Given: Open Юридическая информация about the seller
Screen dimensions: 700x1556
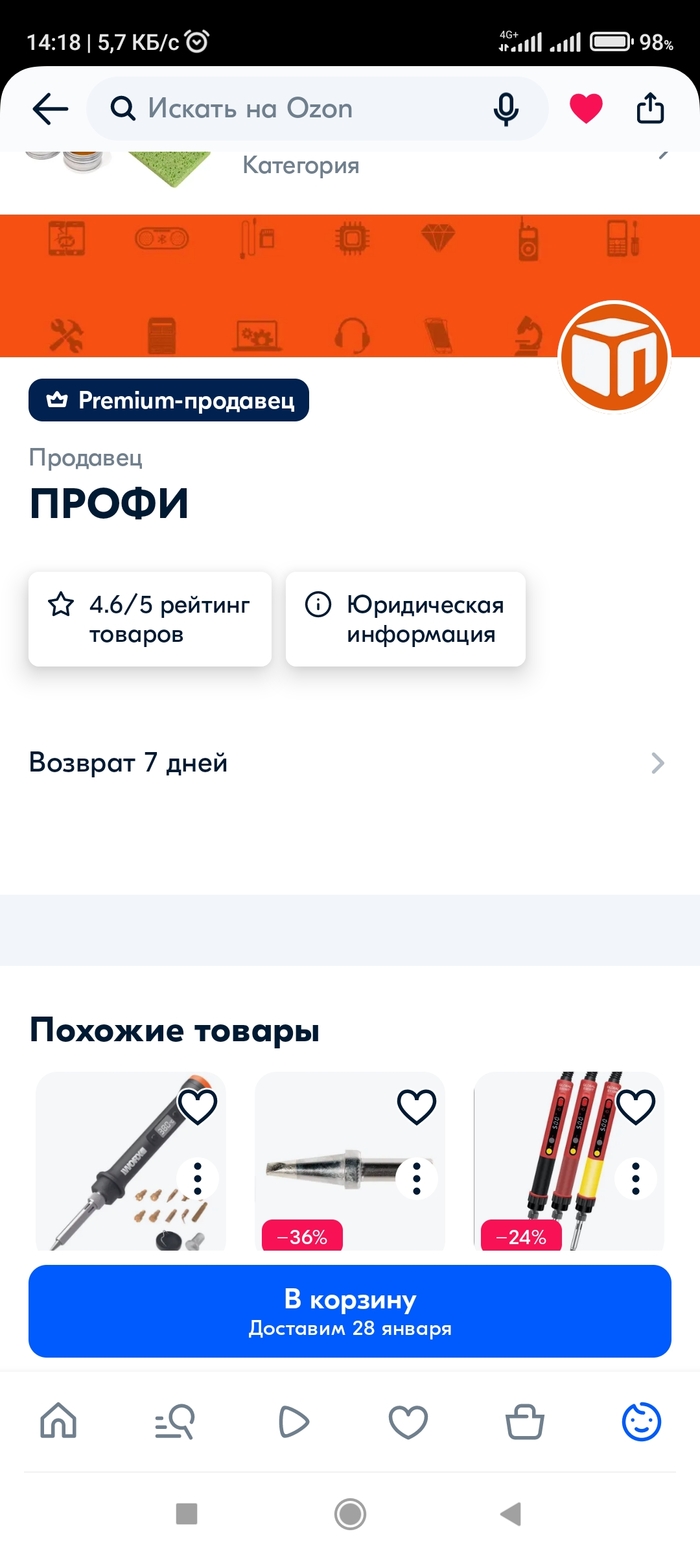Looking at the screenshot, I should 405,619.
